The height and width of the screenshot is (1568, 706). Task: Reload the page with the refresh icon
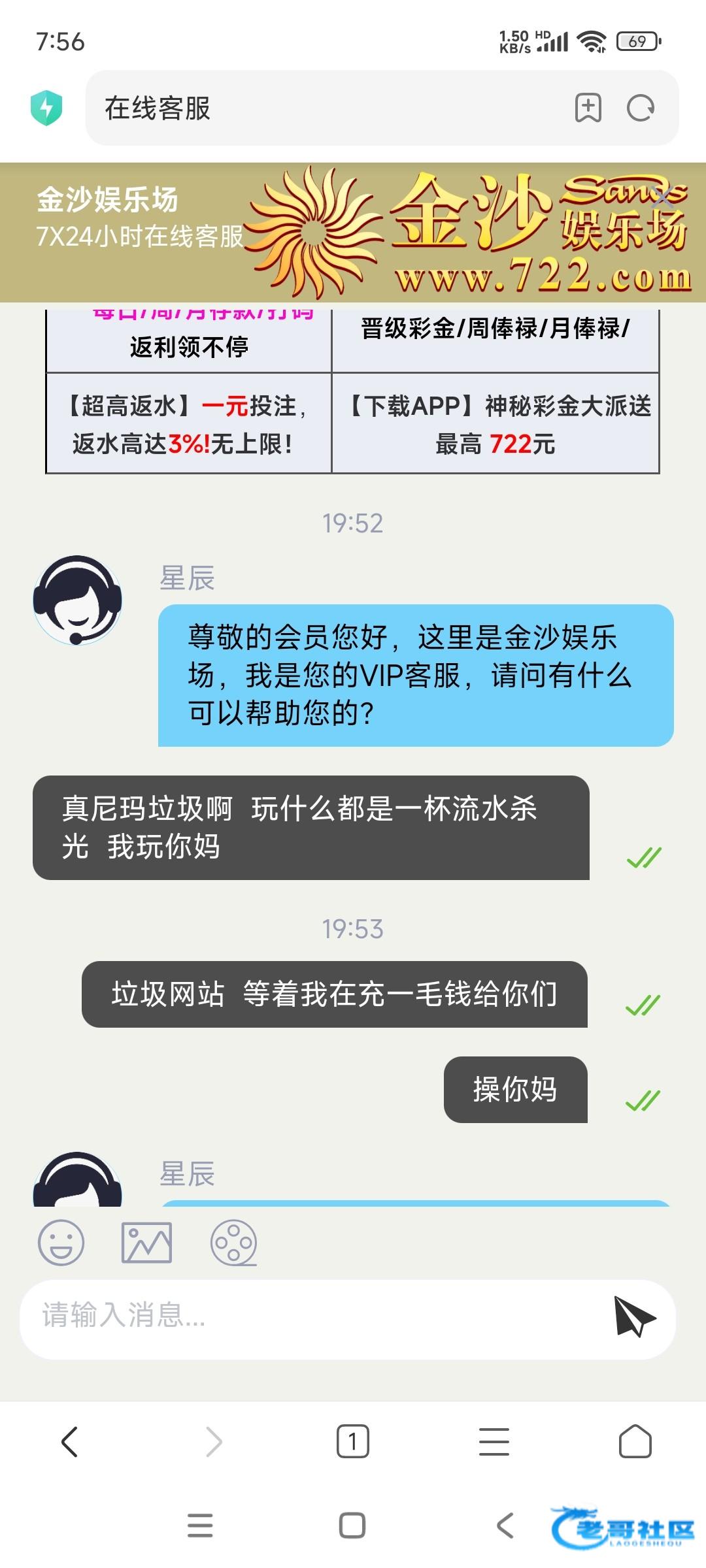tap(640, 108)
